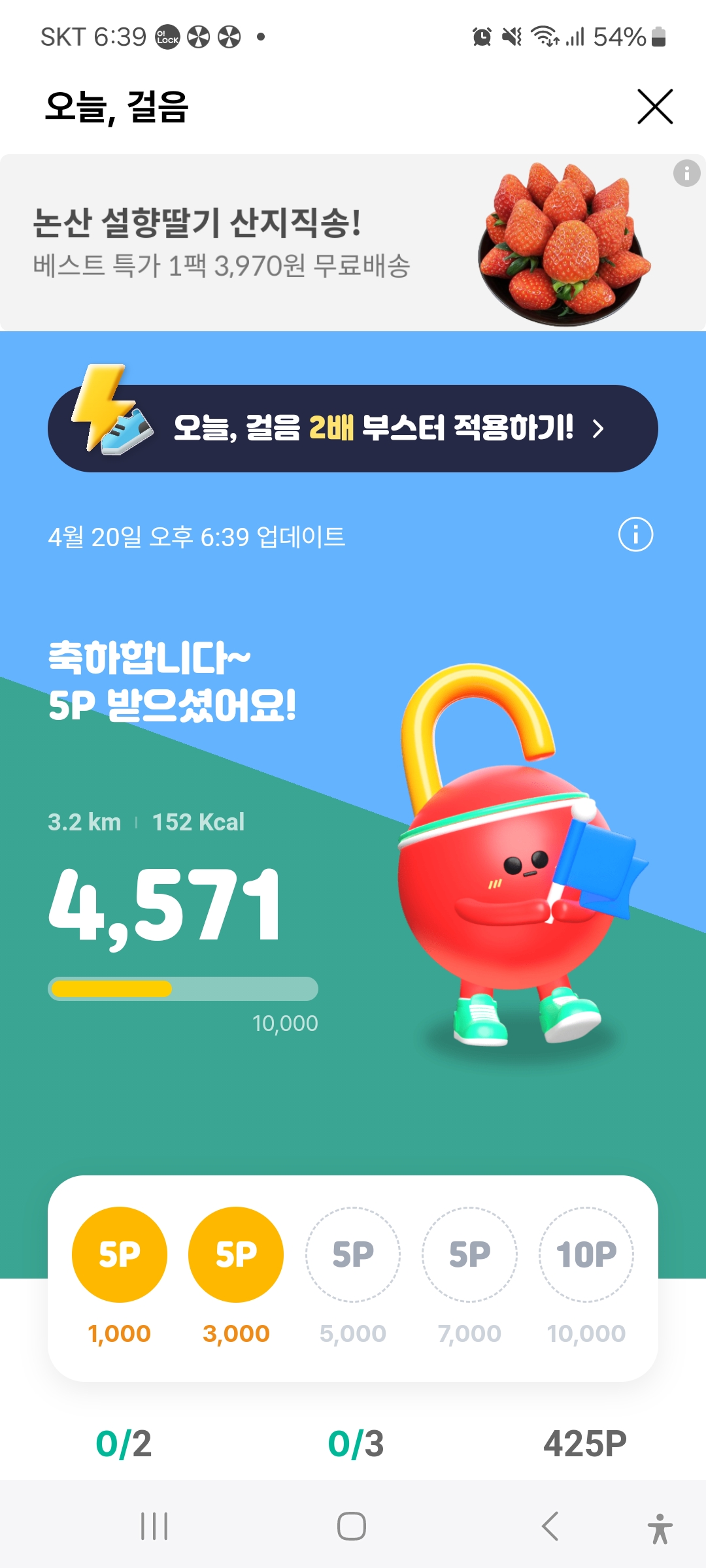The image size is (706, 1568).
Task: Select the collected 5P badge for 1,000 steps
Action: (x=120, y=1254)
